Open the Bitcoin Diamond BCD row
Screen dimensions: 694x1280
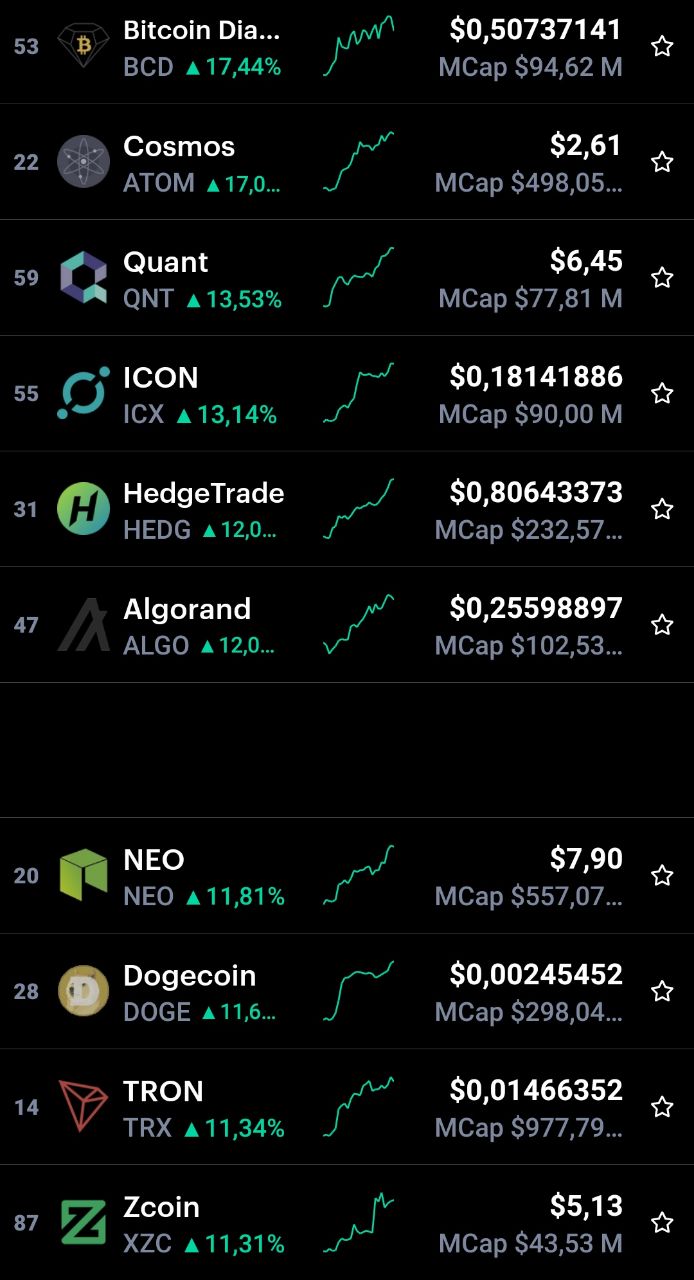tap(330, 46)
